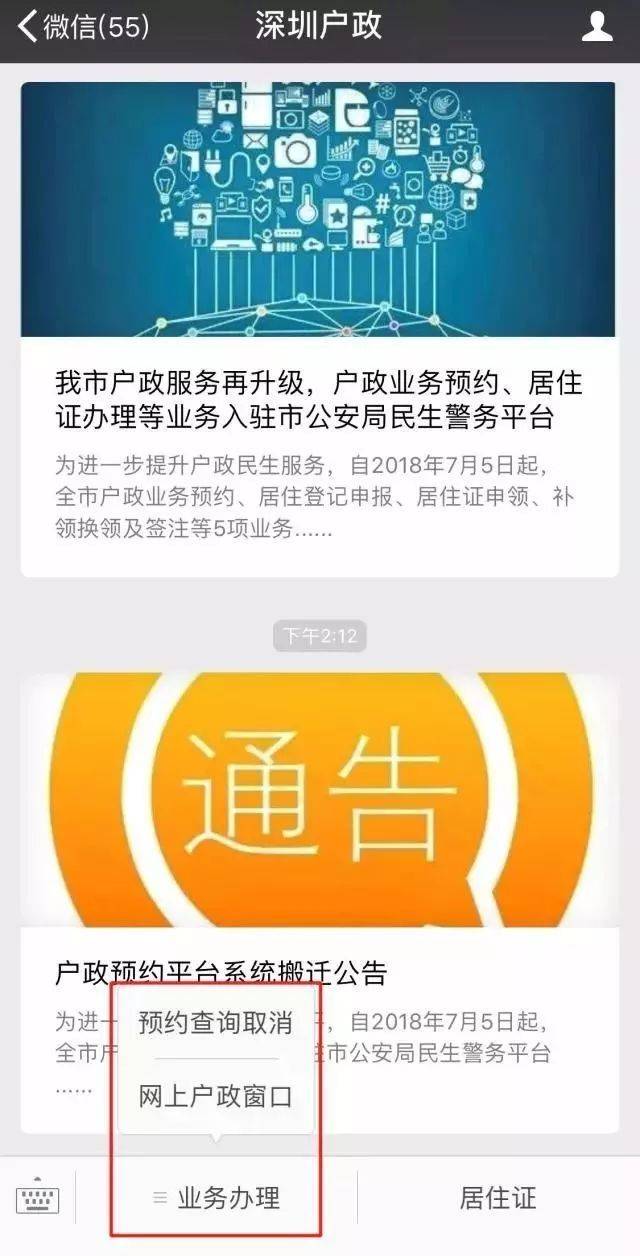Select 预约查询取消 from the popup menu

[216, 1023]
